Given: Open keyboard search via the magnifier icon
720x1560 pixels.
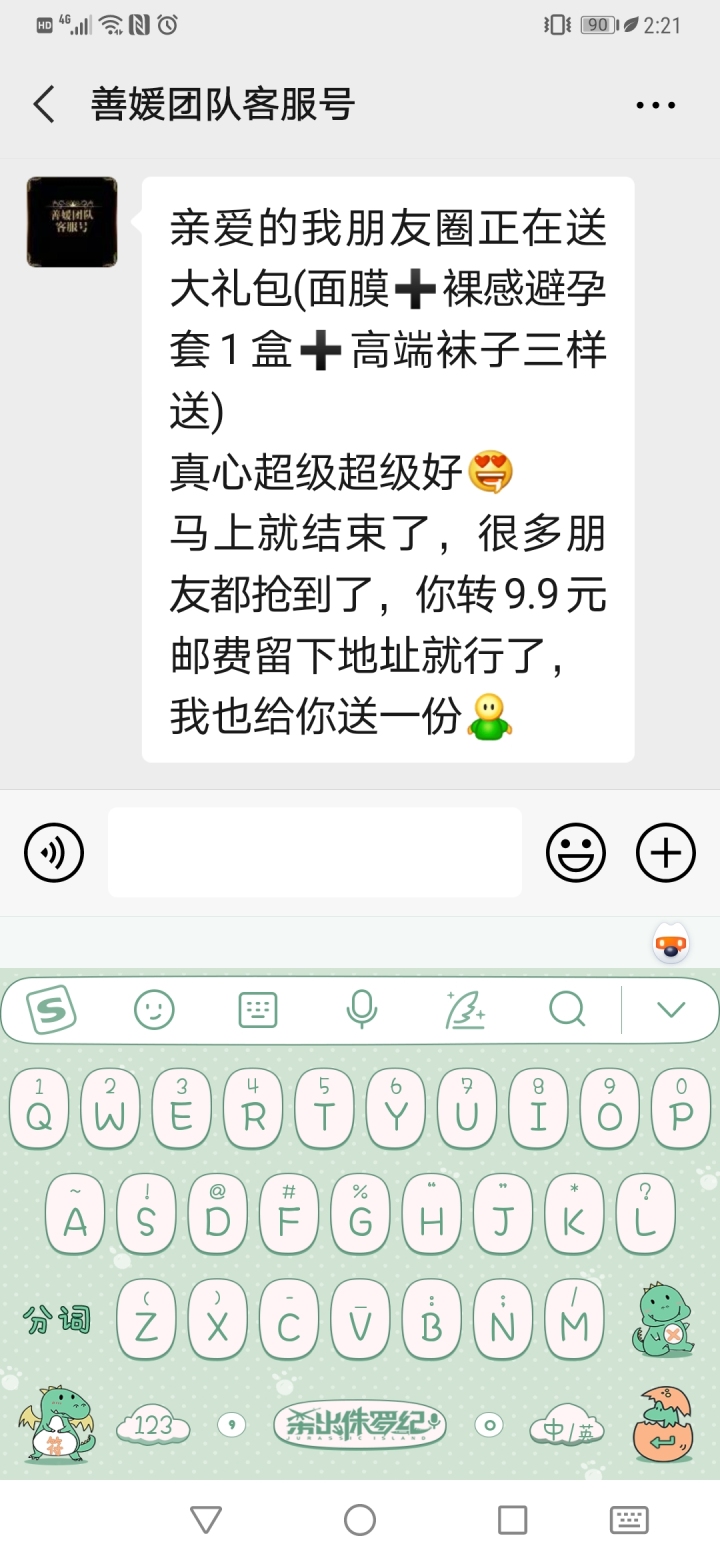Looking at the screenshot, I should point(568,1010).
